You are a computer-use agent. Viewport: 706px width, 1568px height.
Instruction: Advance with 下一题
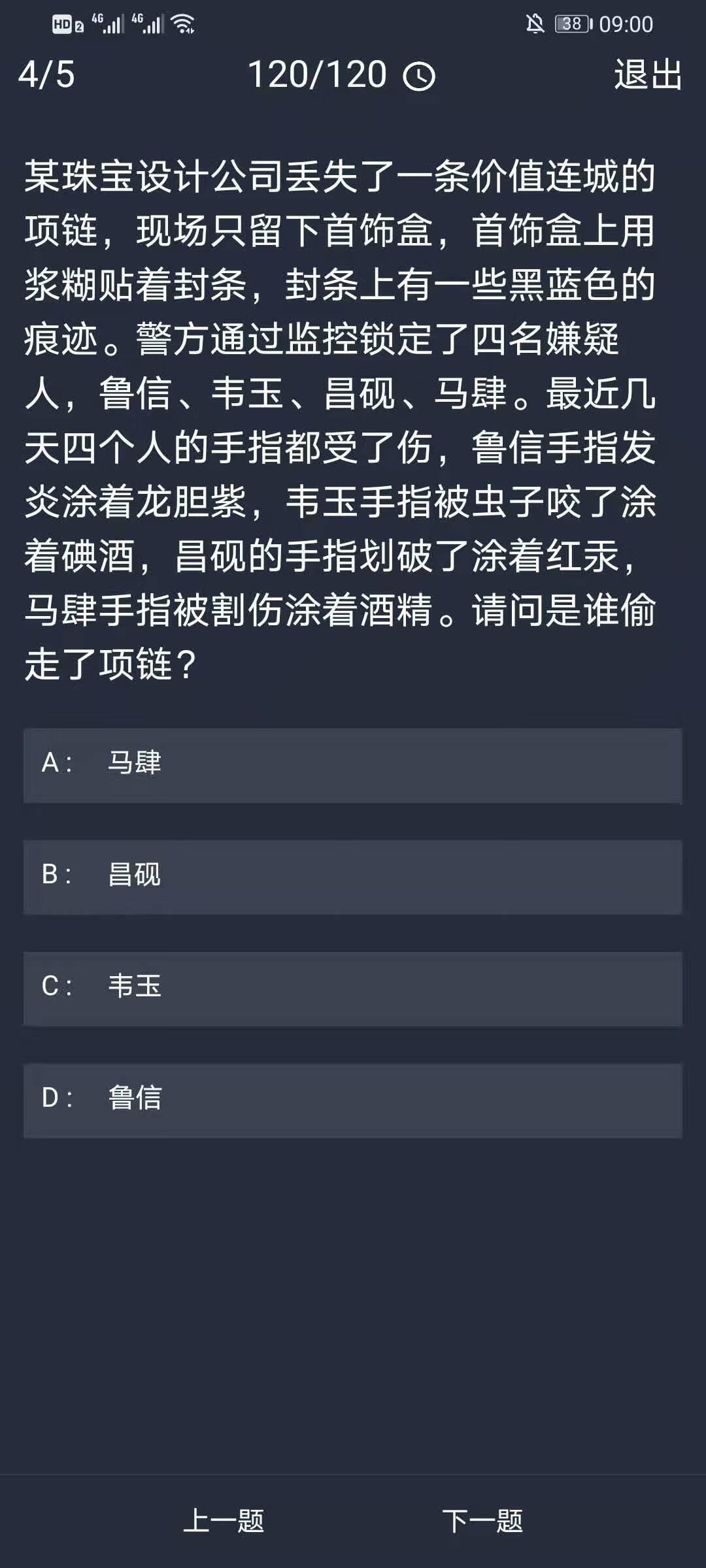(482, 1521)
